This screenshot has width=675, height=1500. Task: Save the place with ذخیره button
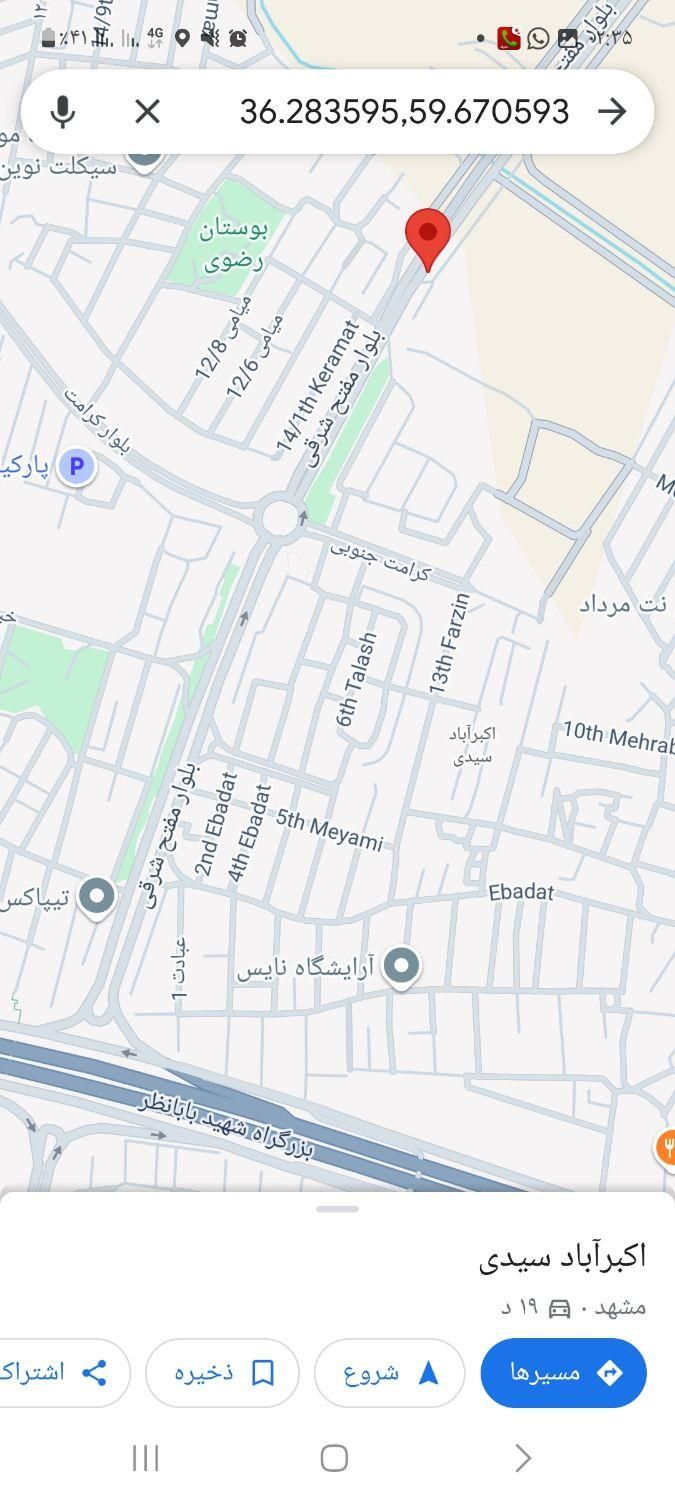(222, 1372)
